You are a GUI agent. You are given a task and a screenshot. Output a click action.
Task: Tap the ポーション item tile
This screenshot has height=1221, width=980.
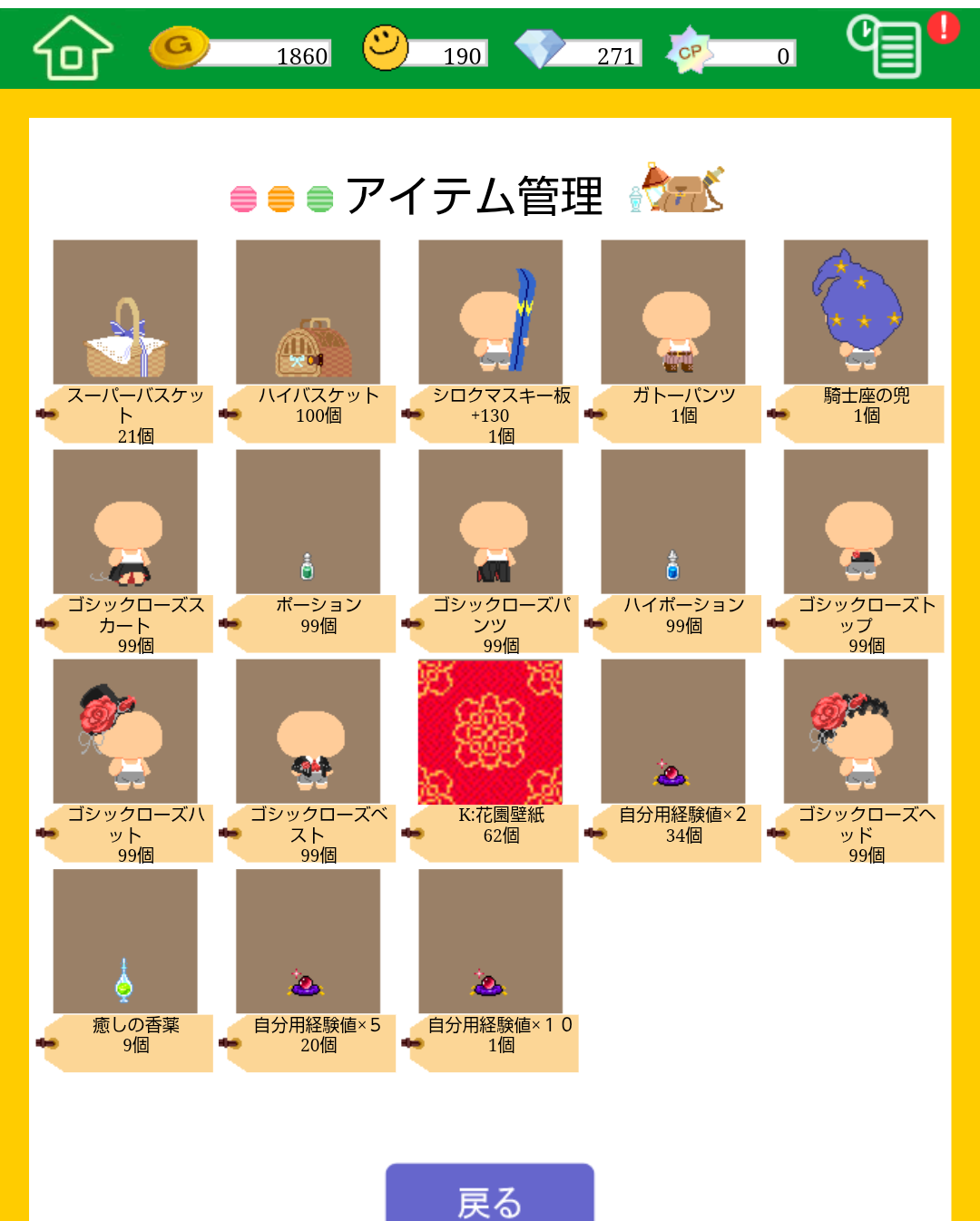point(308,522)
